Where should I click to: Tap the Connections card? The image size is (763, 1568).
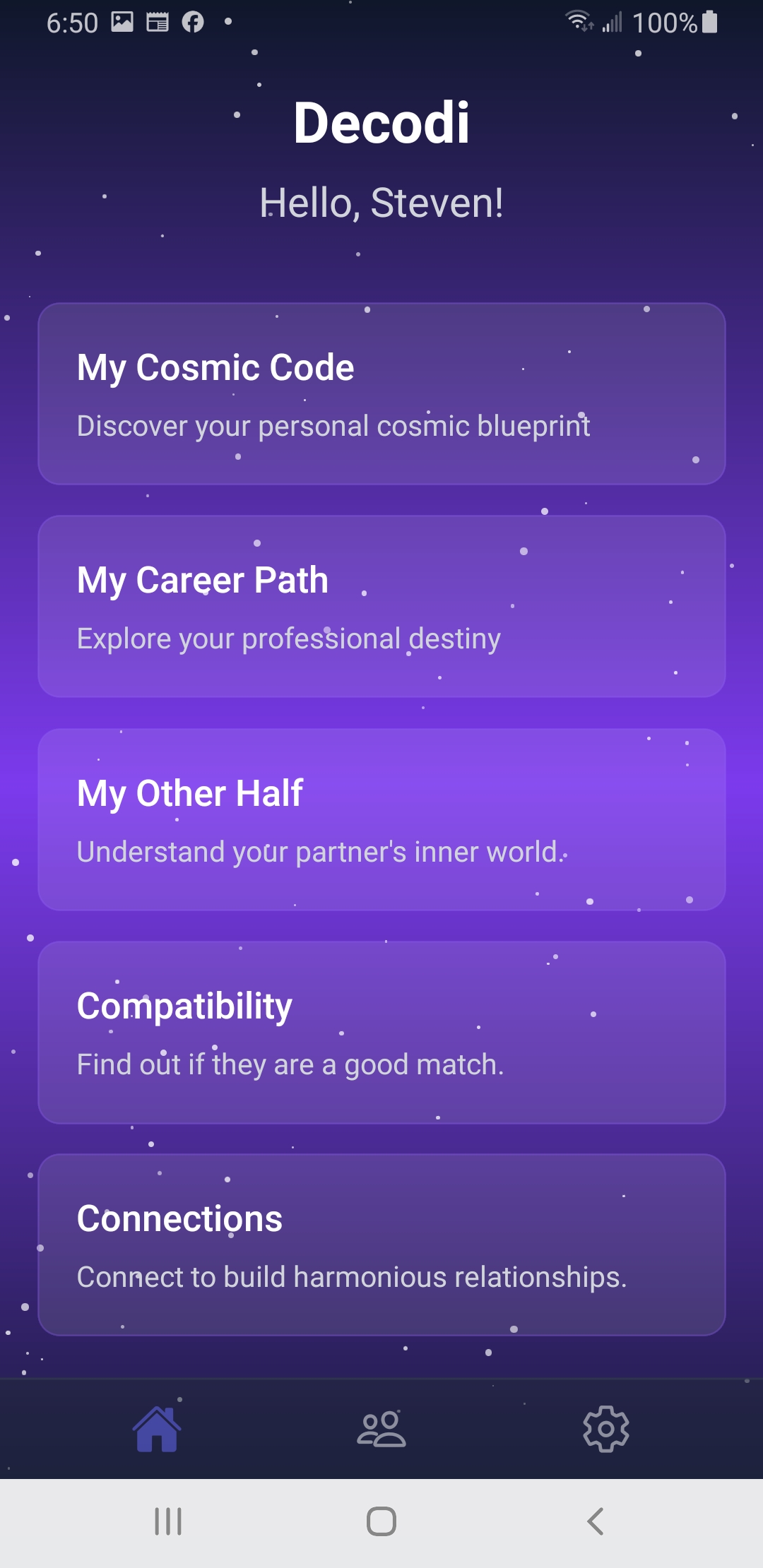click(x=381, y=1245)
